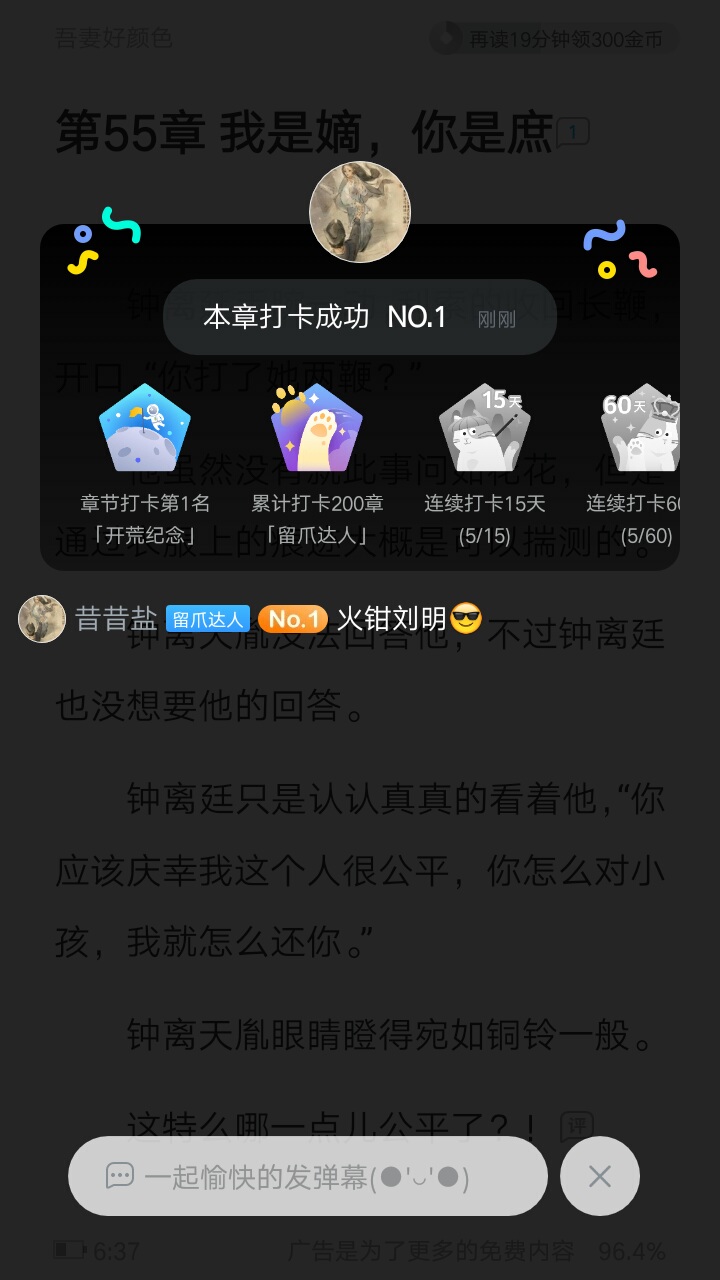View the 60-day streak check-in badge
This screenshot has height=1280, width=720.
(x=640, y=428)
